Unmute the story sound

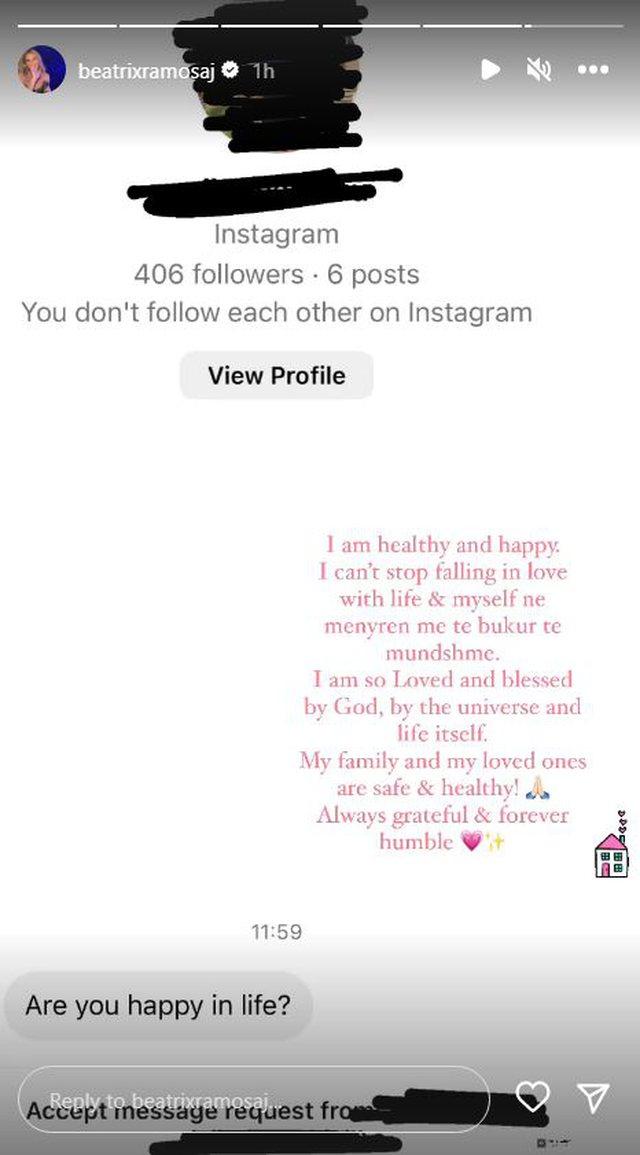pyautogui.click(x=539, y=69)
